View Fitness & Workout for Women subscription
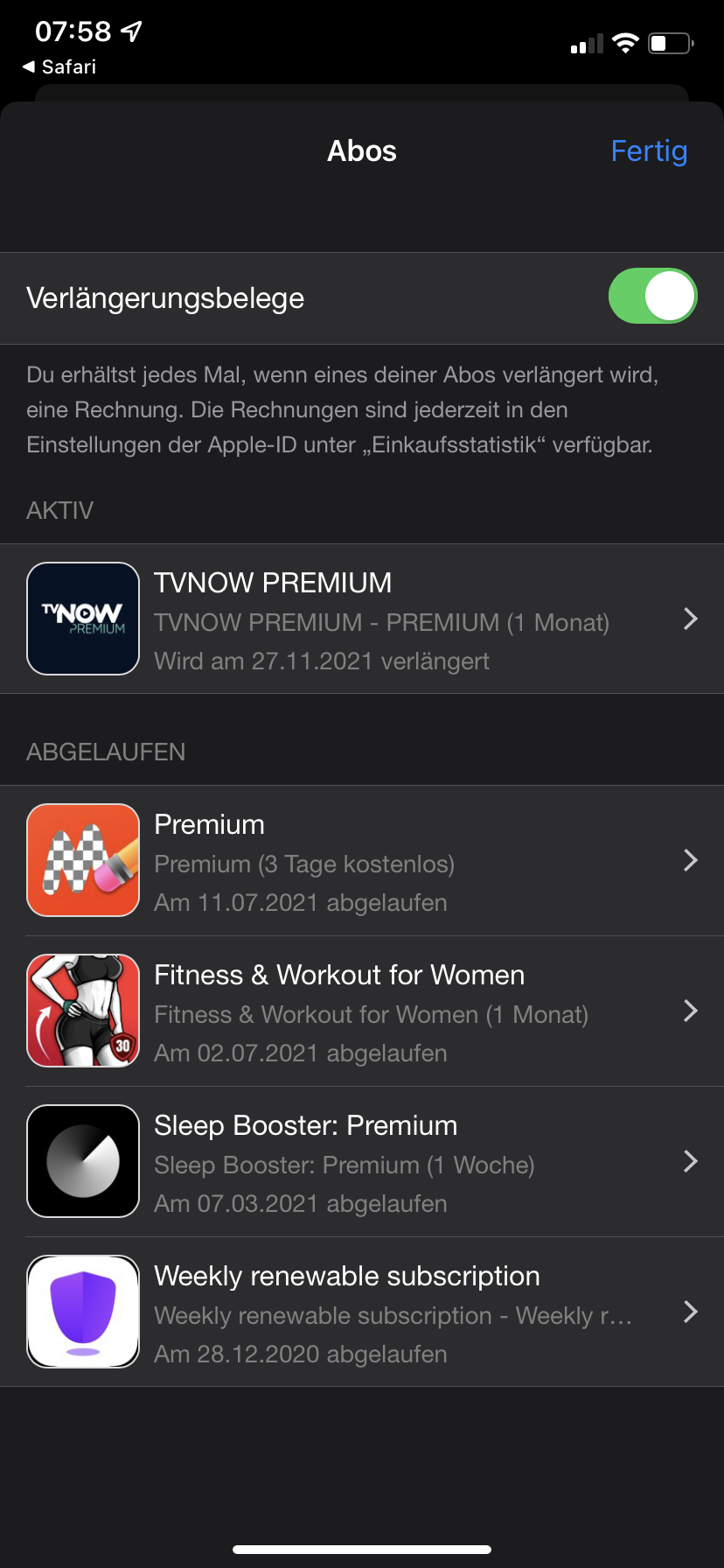This screenshot has width=724, height=1568. pyautogui.click(x=362, y=1011)
